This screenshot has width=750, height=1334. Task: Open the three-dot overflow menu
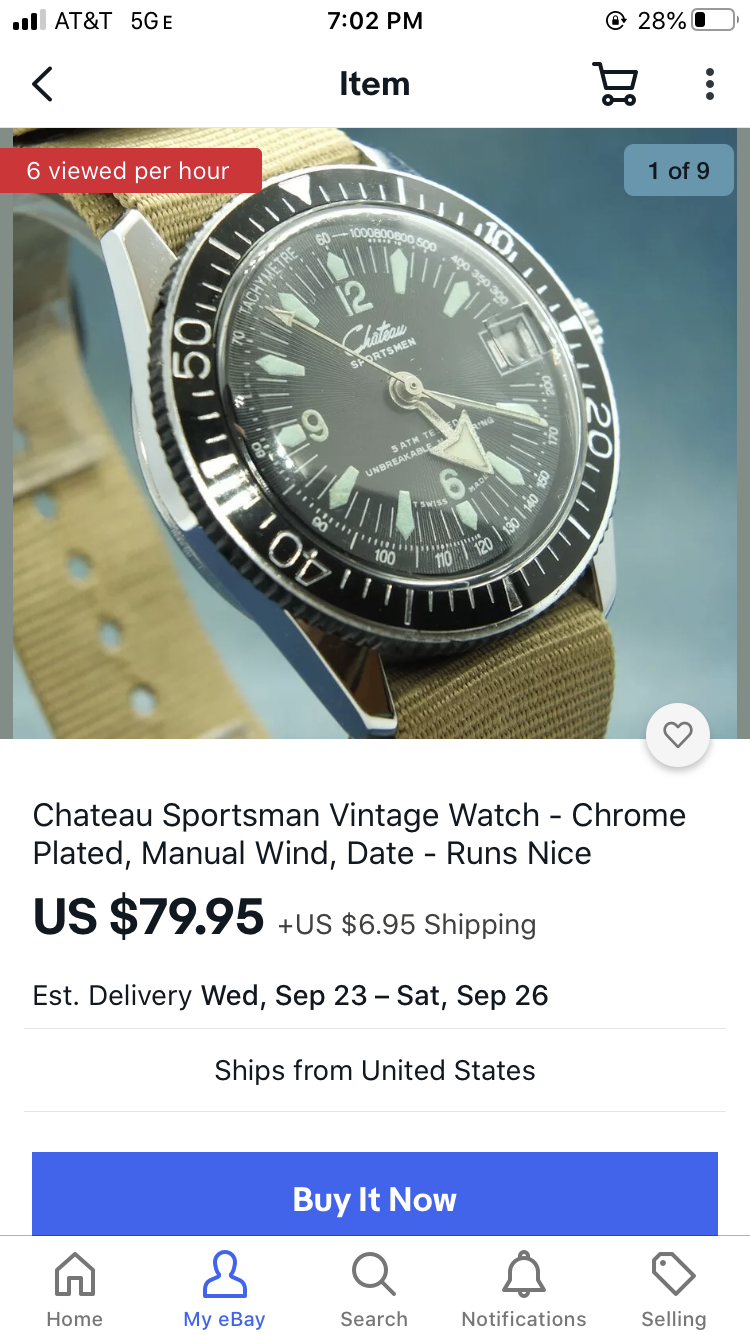click(709, 84)
